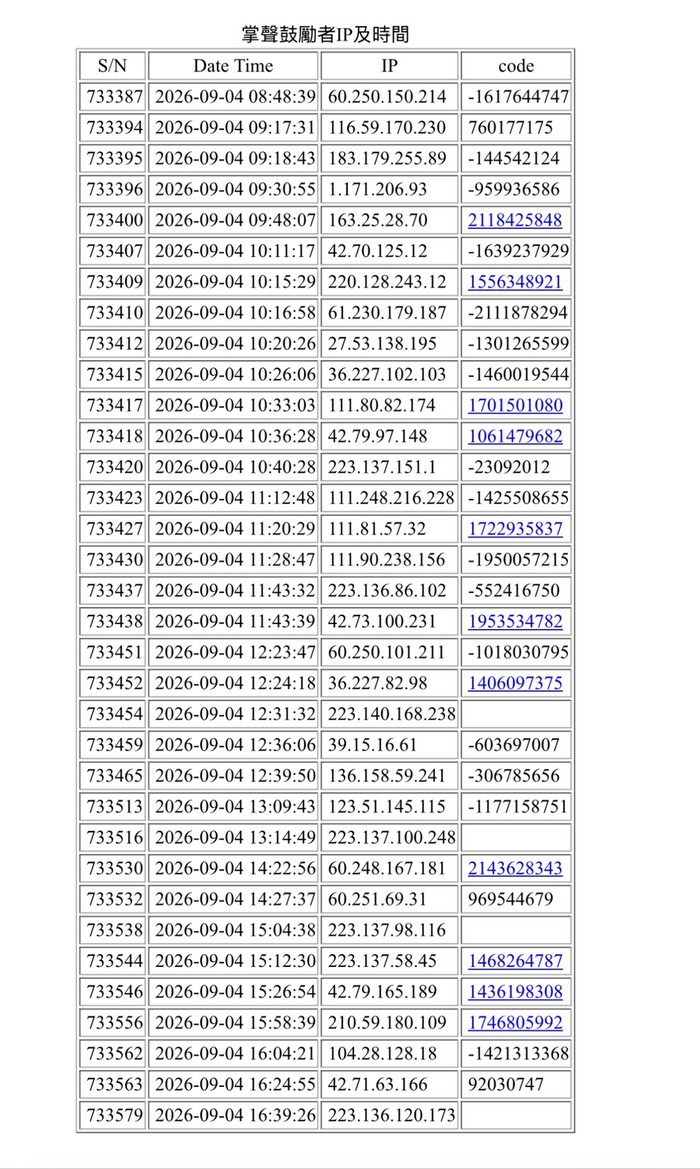Tap code link 1061479682

coord(515,436)
